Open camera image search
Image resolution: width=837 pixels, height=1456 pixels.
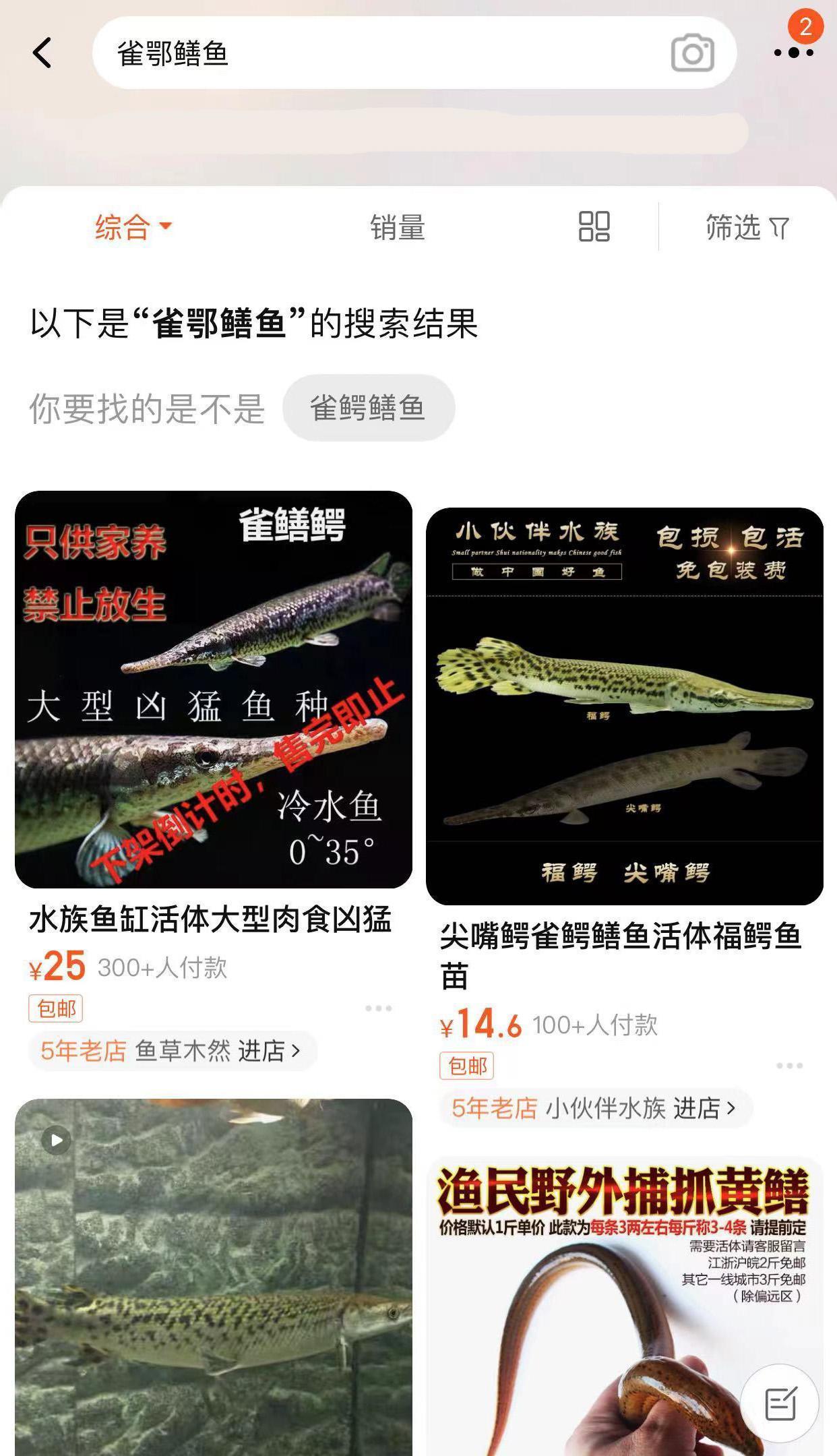coord(692,53)
